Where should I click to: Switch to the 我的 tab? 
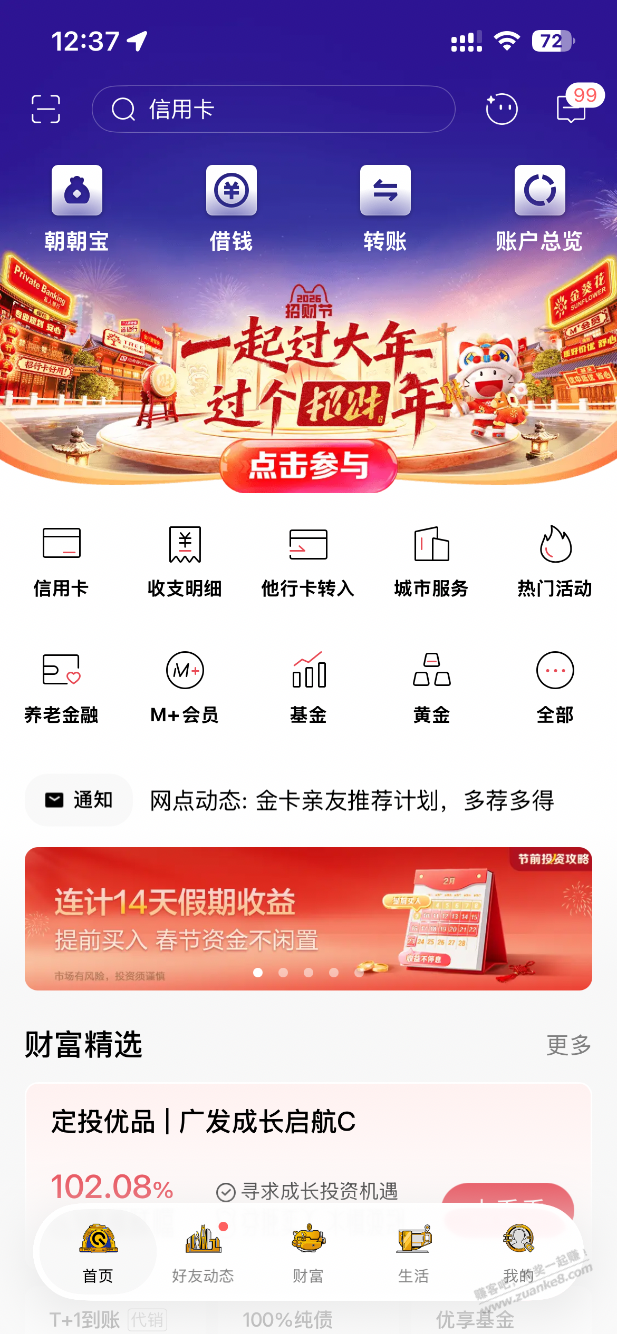point(518,1250)
